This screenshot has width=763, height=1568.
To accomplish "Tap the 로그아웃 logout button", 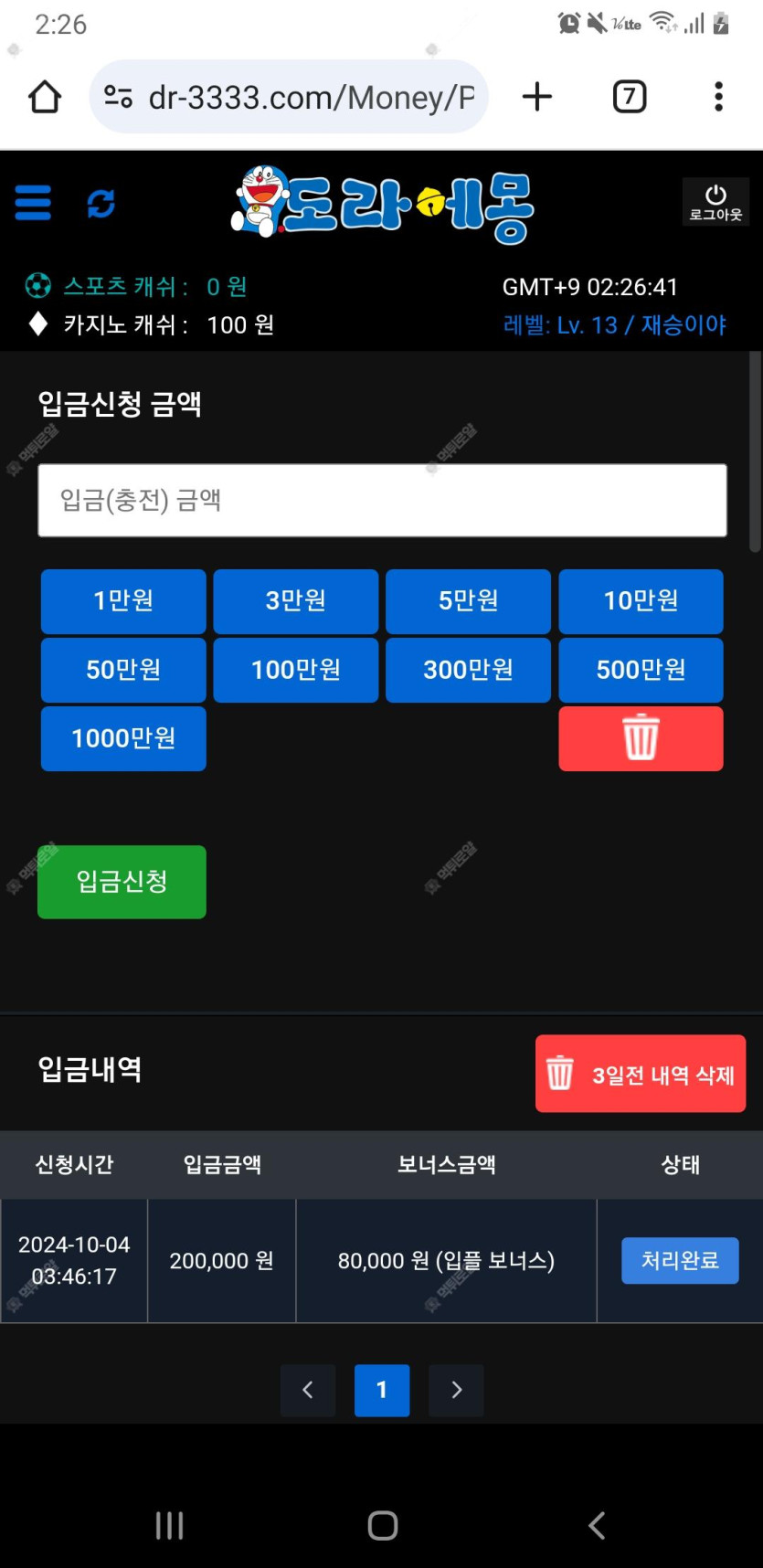I will pyautogui.click(x=715, y=202).
